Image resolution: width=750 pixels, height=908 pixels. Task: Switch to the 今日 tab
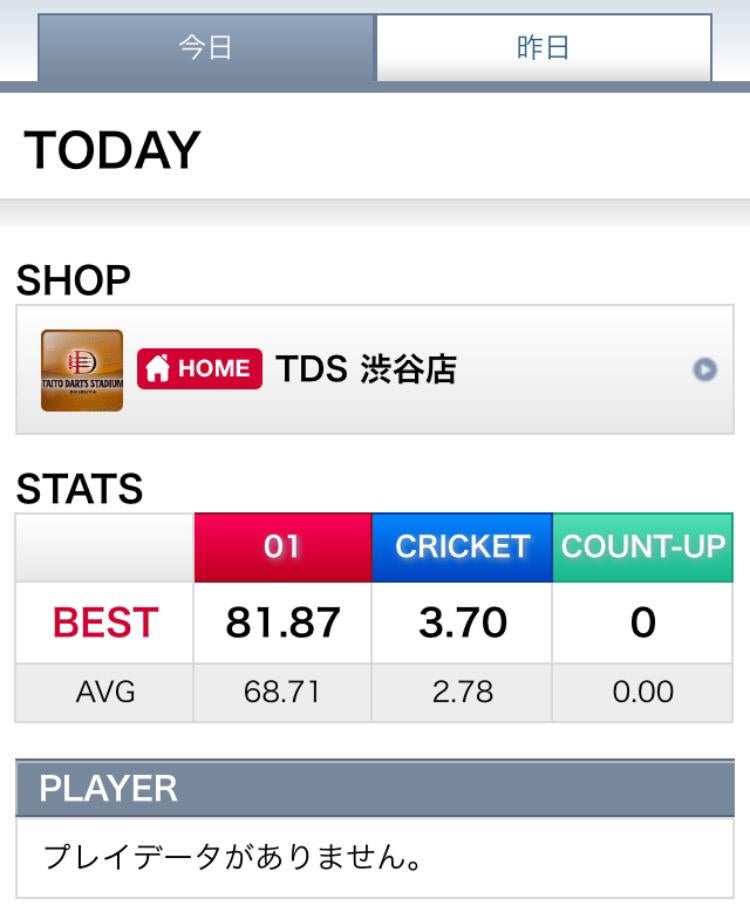206,47
